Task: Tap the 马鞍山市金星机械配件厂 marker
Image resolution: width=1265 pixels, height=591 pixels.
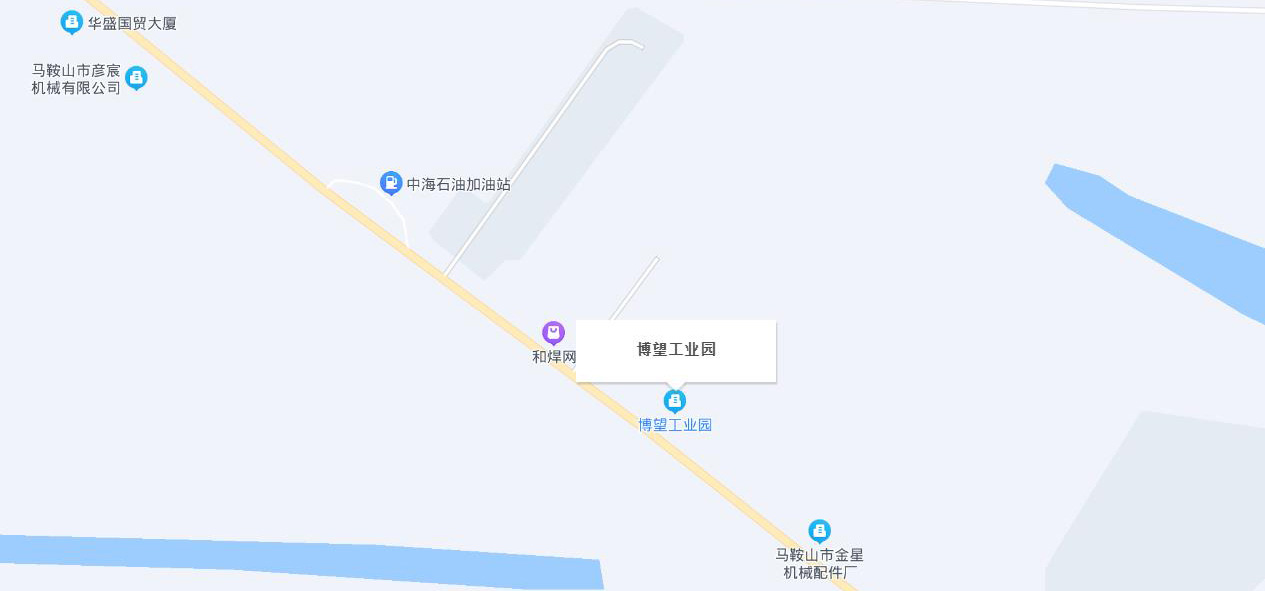Action: [819, 531]
